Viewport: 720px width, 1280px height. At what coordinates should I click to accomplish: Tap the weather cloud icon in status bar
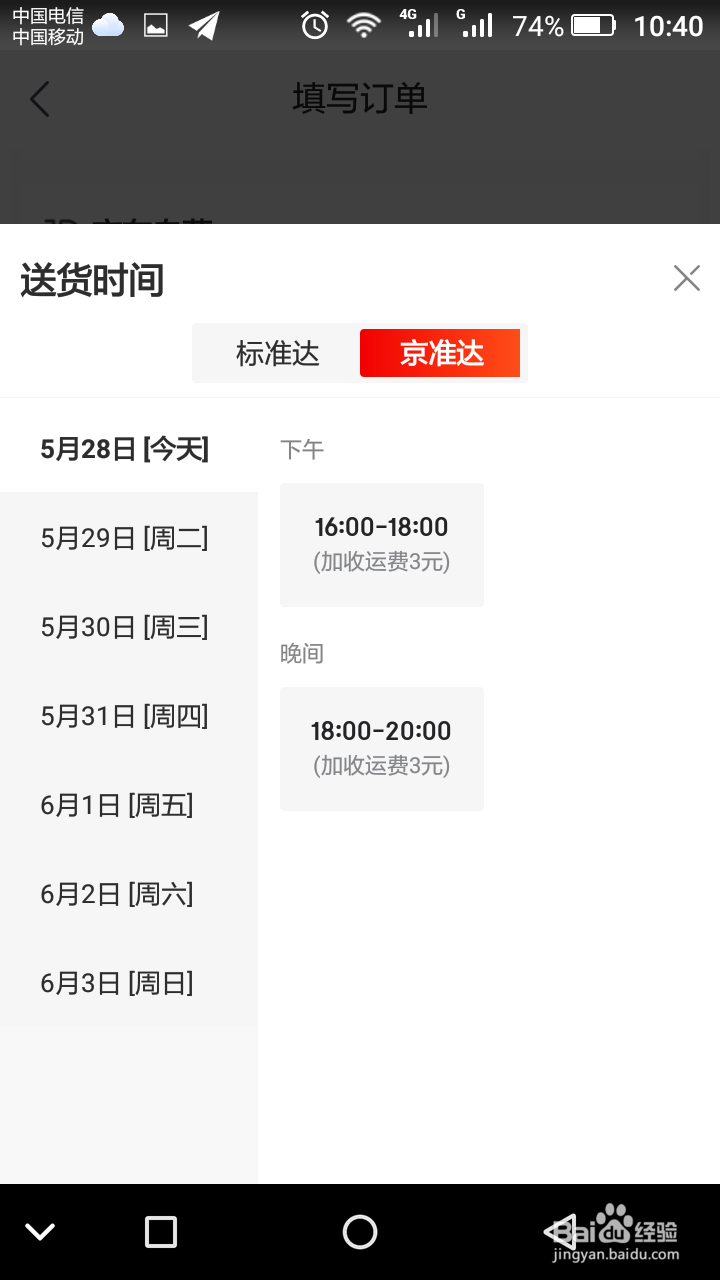coord(108,25)
